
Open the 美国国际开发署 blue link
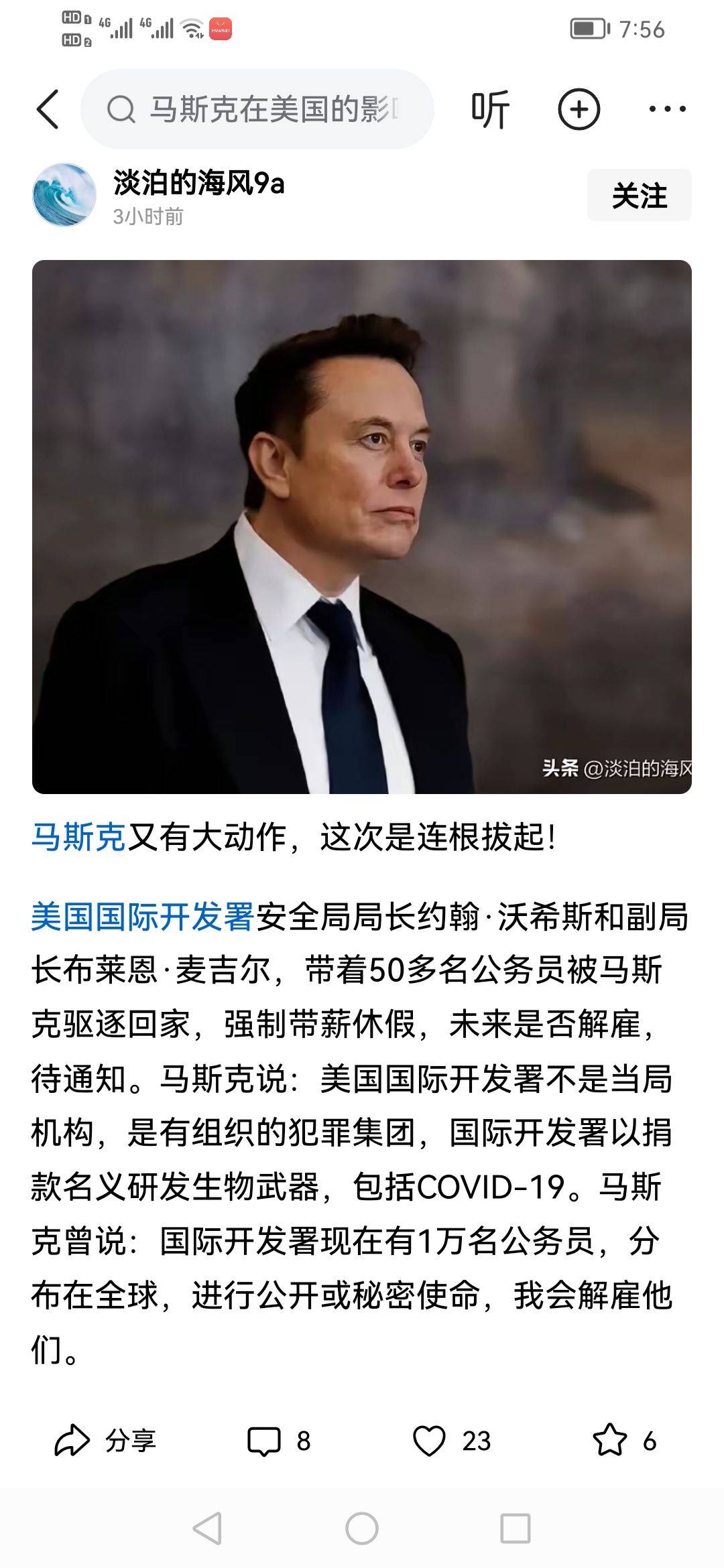[142, 917]
